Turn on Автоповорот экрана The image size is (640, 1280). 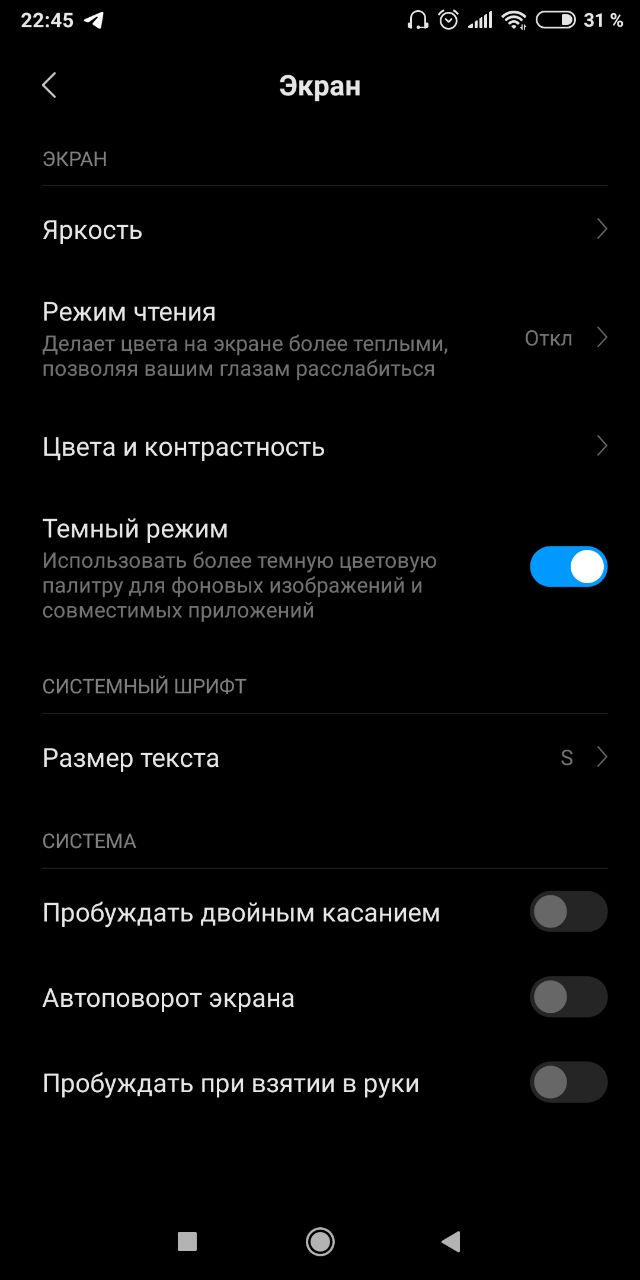pos(568,997)
